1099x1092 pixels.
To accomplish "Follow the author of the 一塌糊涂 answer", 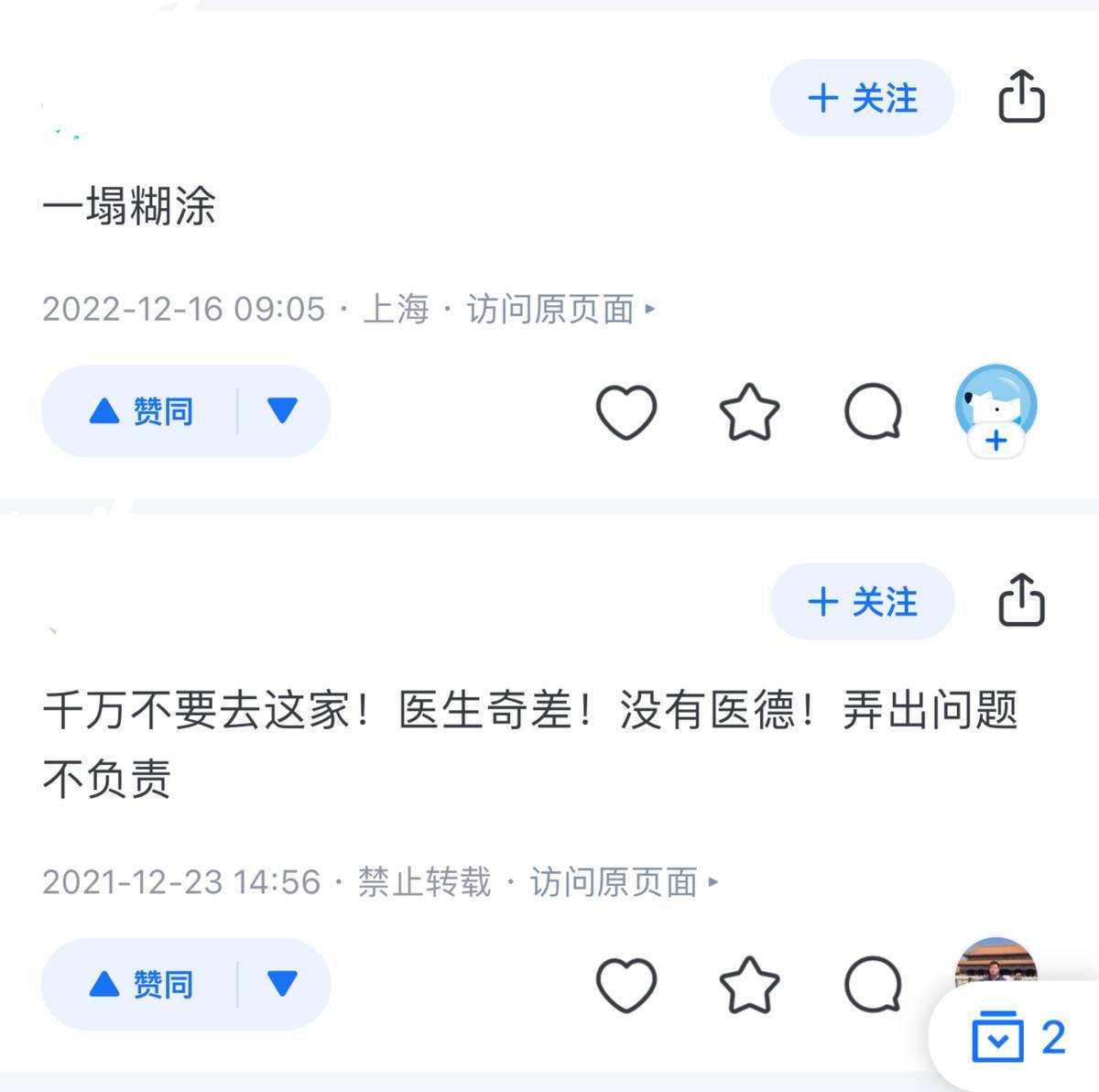I will (x=862, y=98).
